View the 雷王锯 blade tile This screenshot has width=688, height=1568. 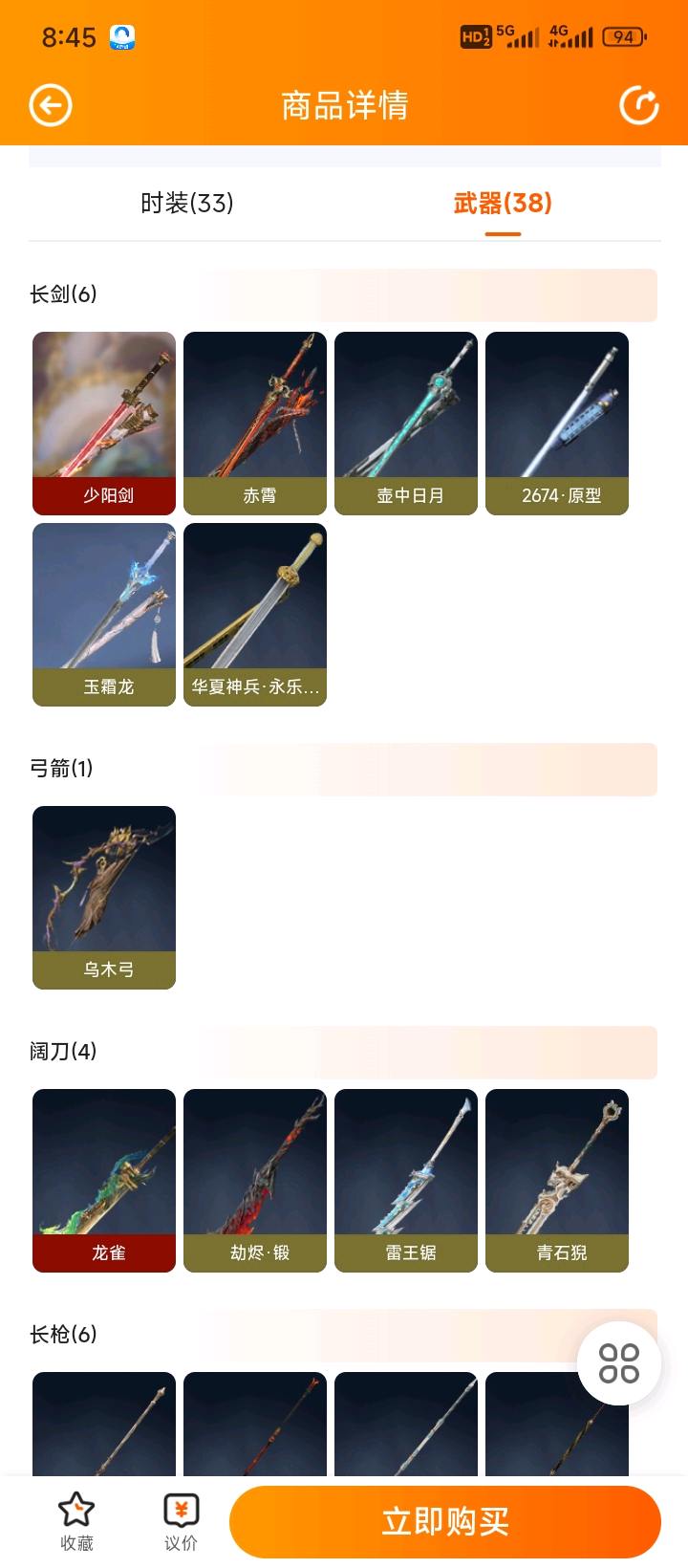(406, 1180)
